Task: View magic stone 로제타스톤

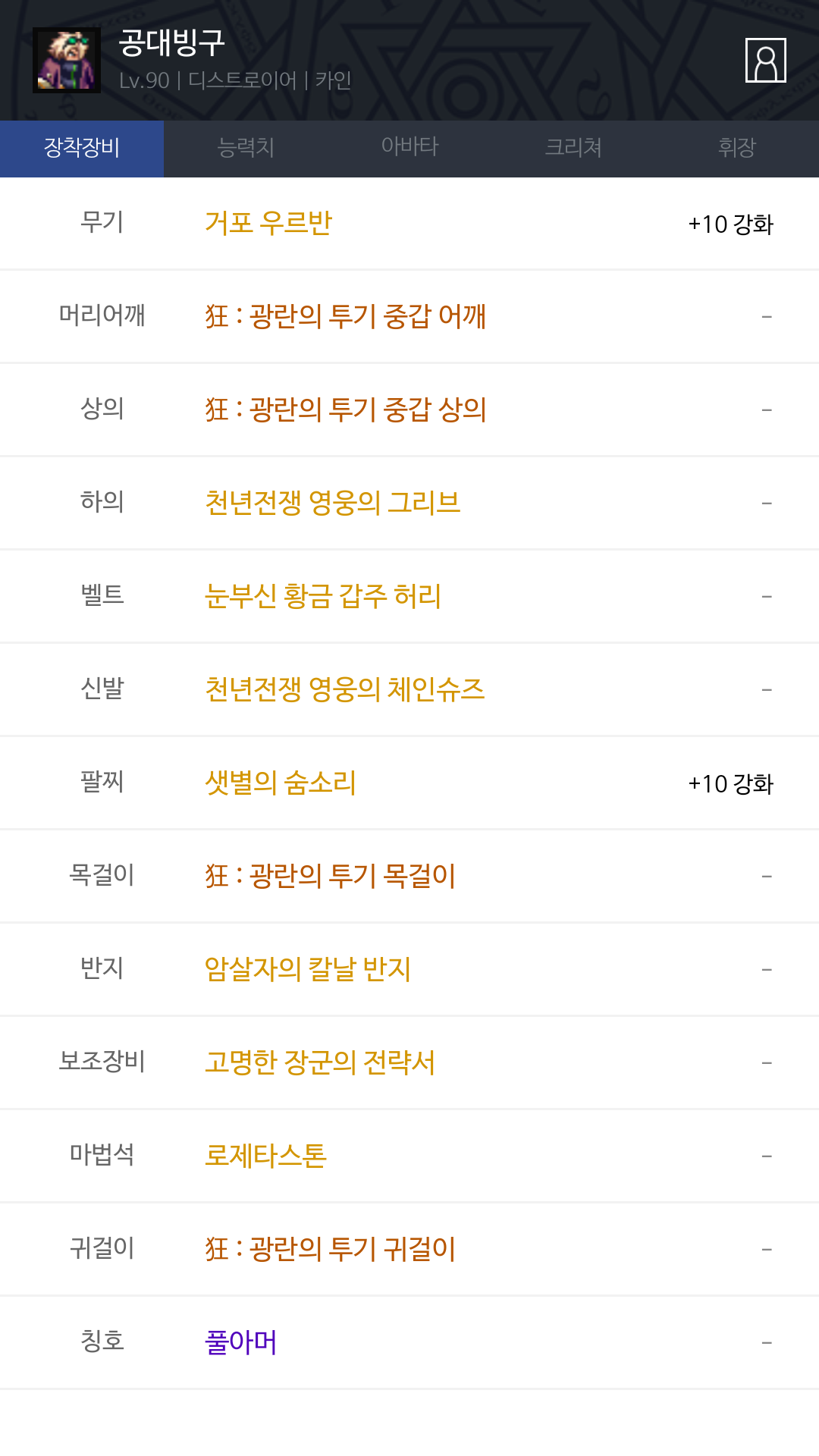Action: click(265, 1156)
